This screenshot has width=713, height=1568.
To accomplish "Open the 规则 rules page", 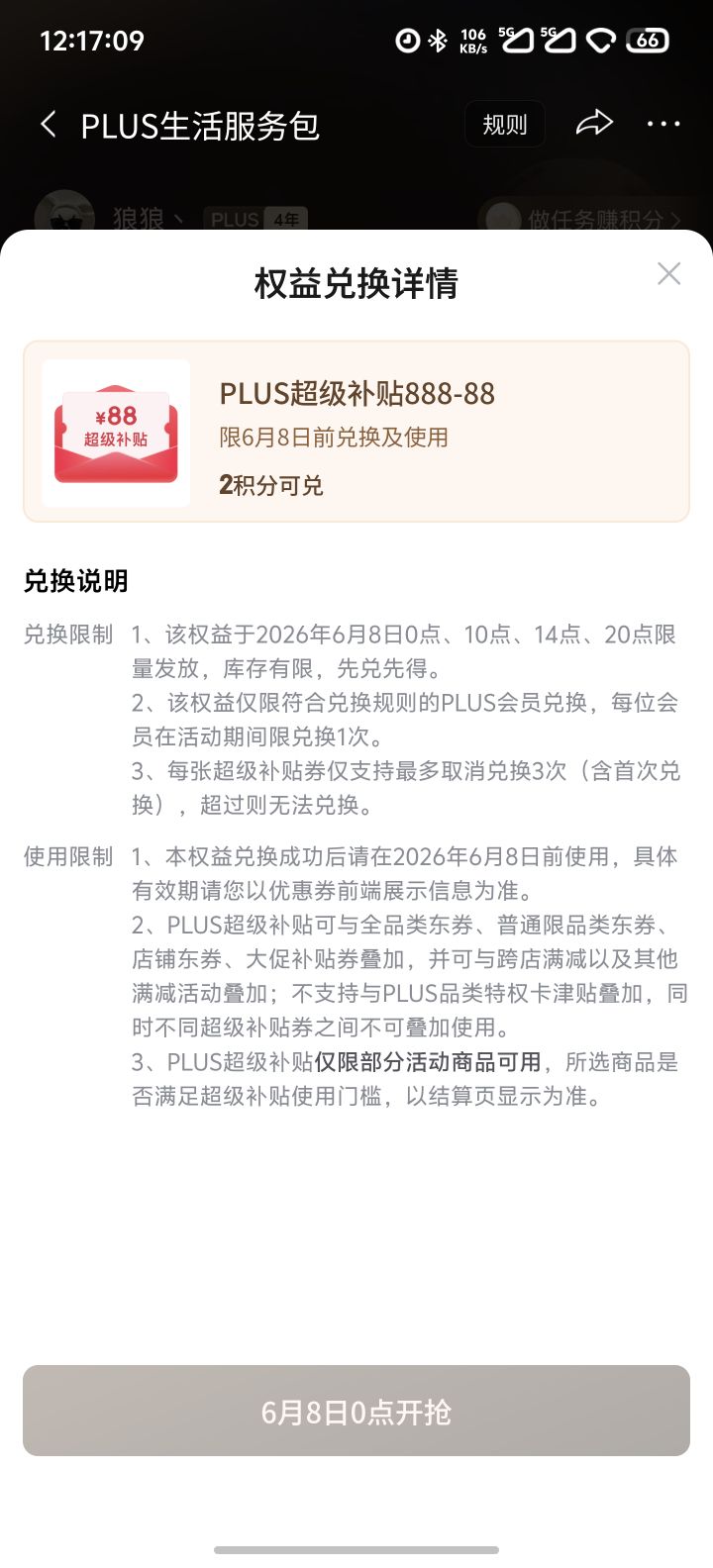I will point(505,125).
